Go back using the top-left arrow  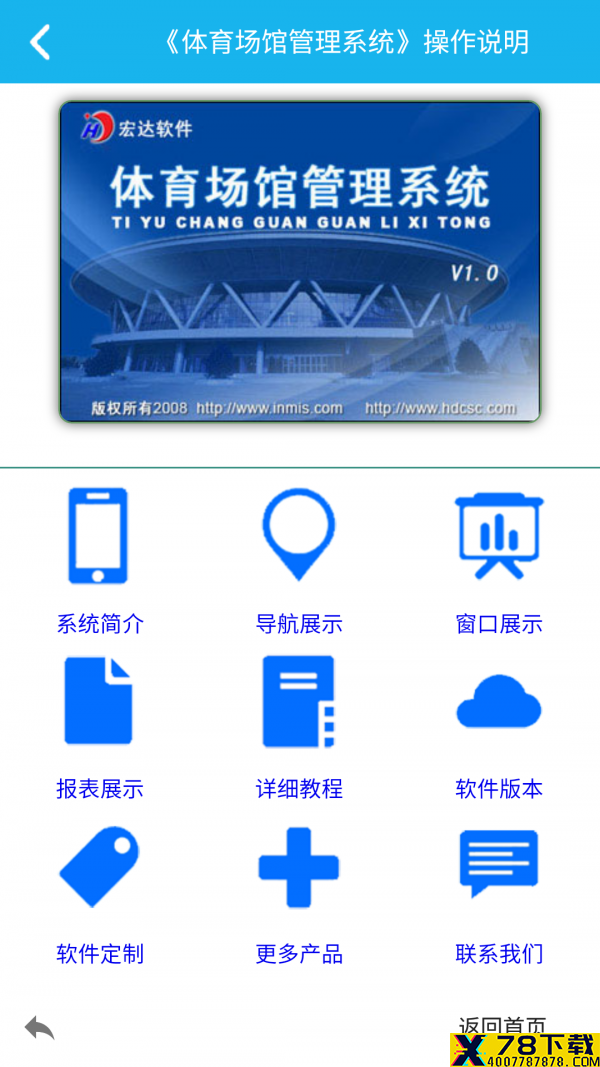39,42
